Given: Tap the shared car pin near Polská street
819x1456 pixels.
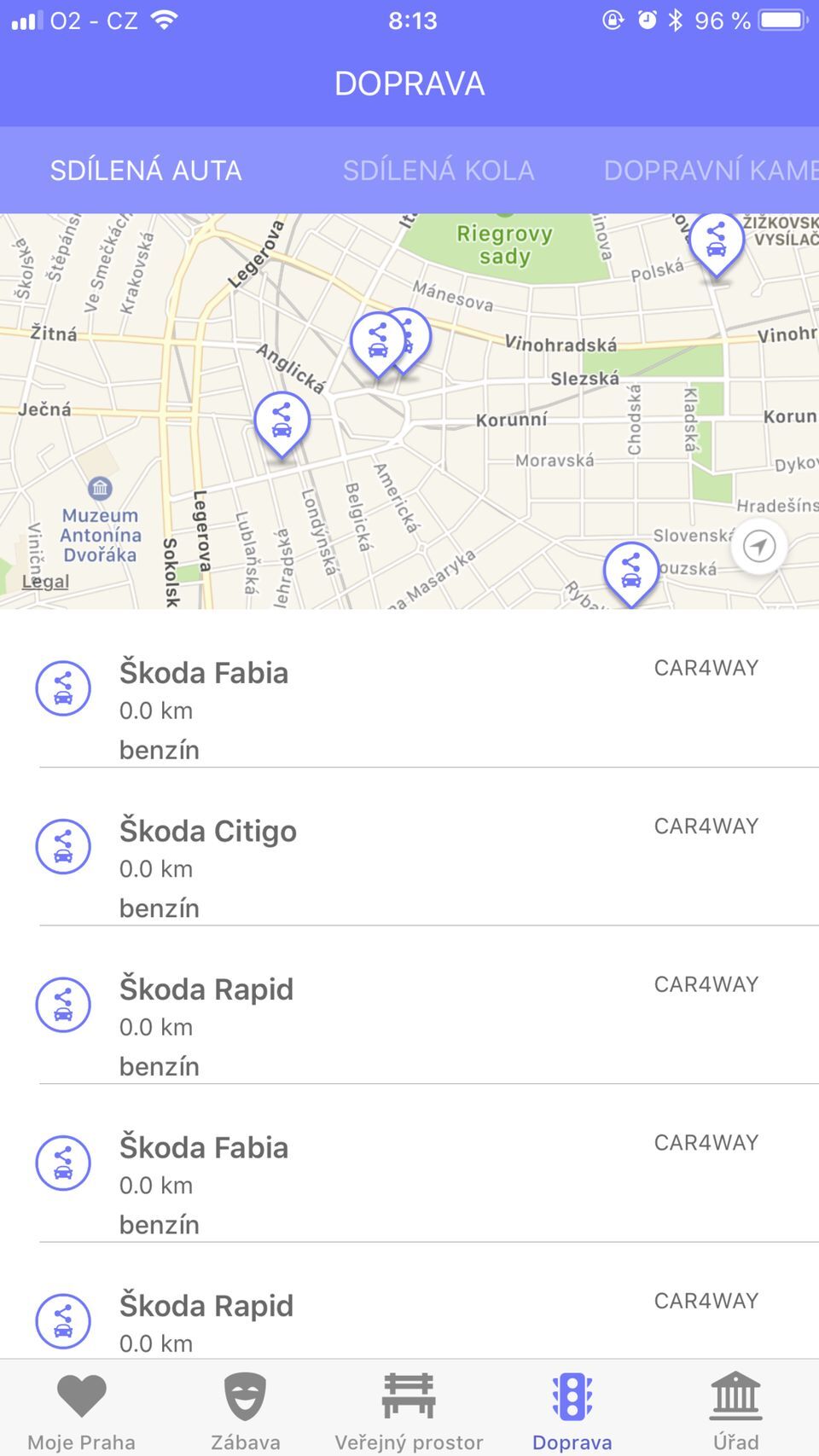Looking at the screenshot, I should pyautogui.click(x=716, y=241).
